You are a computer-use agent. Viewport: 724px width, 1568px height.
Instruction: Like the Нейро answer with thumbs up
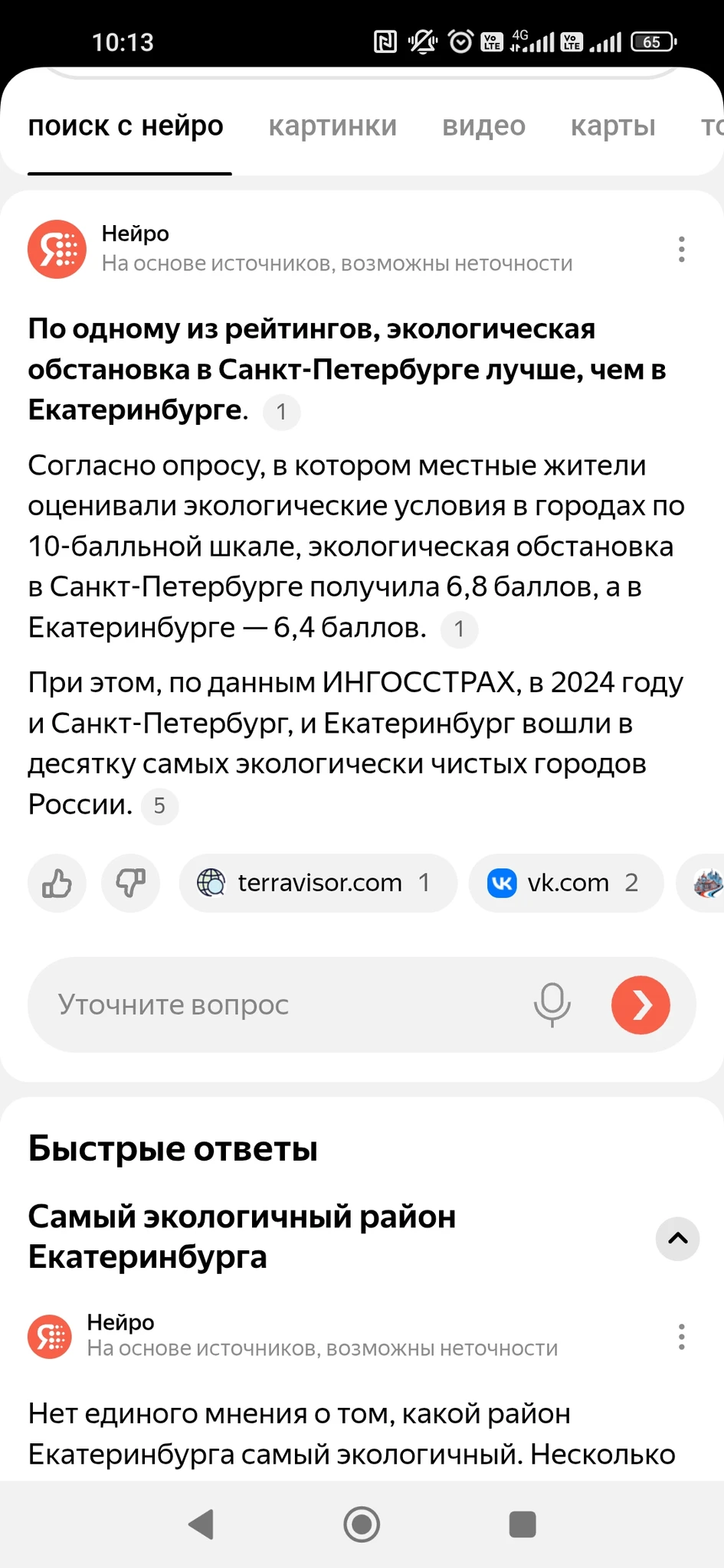pyautogui.click(x=57, y=884)
